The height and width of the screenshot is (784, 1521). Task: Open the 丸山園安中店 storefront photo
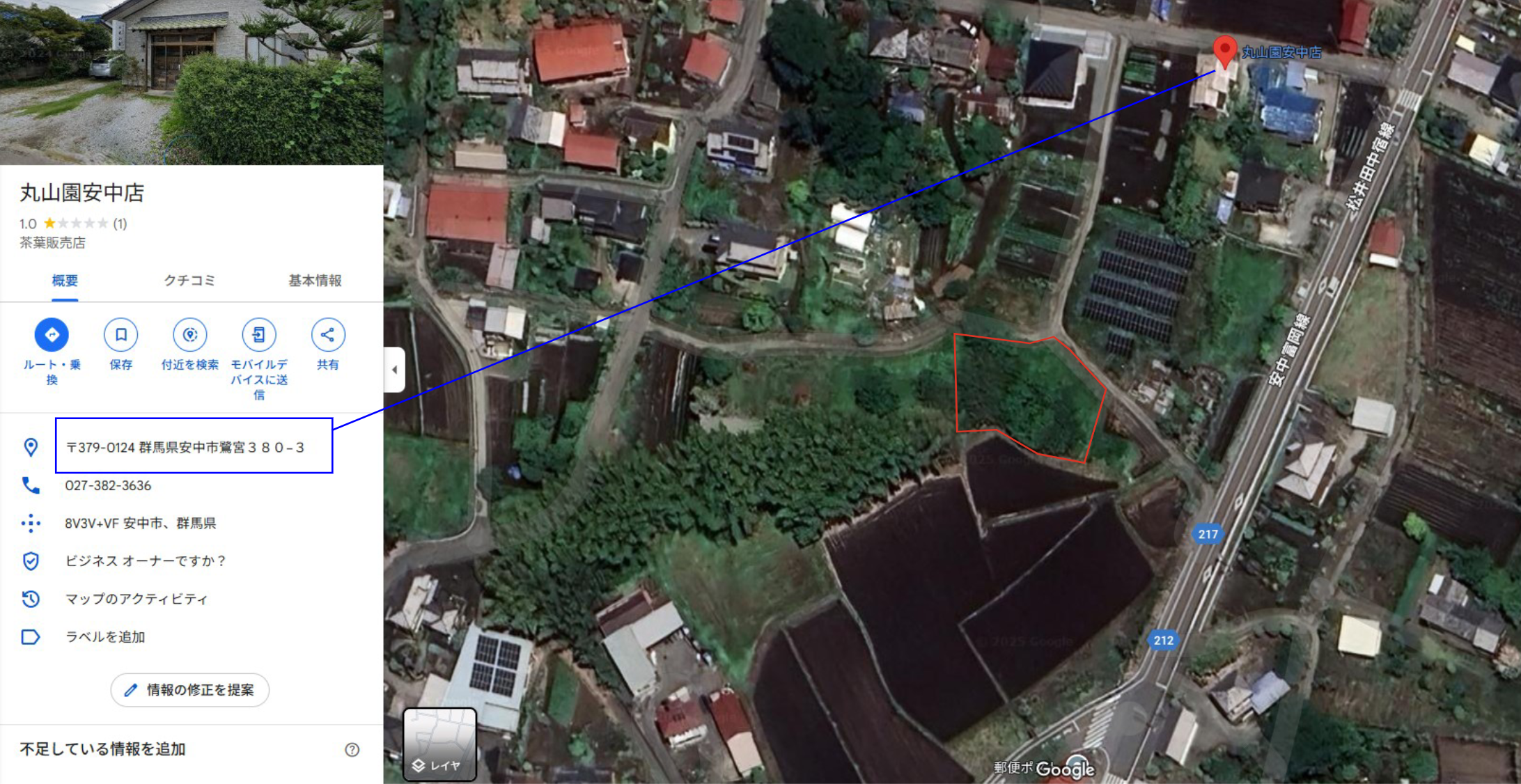[192, 82]
